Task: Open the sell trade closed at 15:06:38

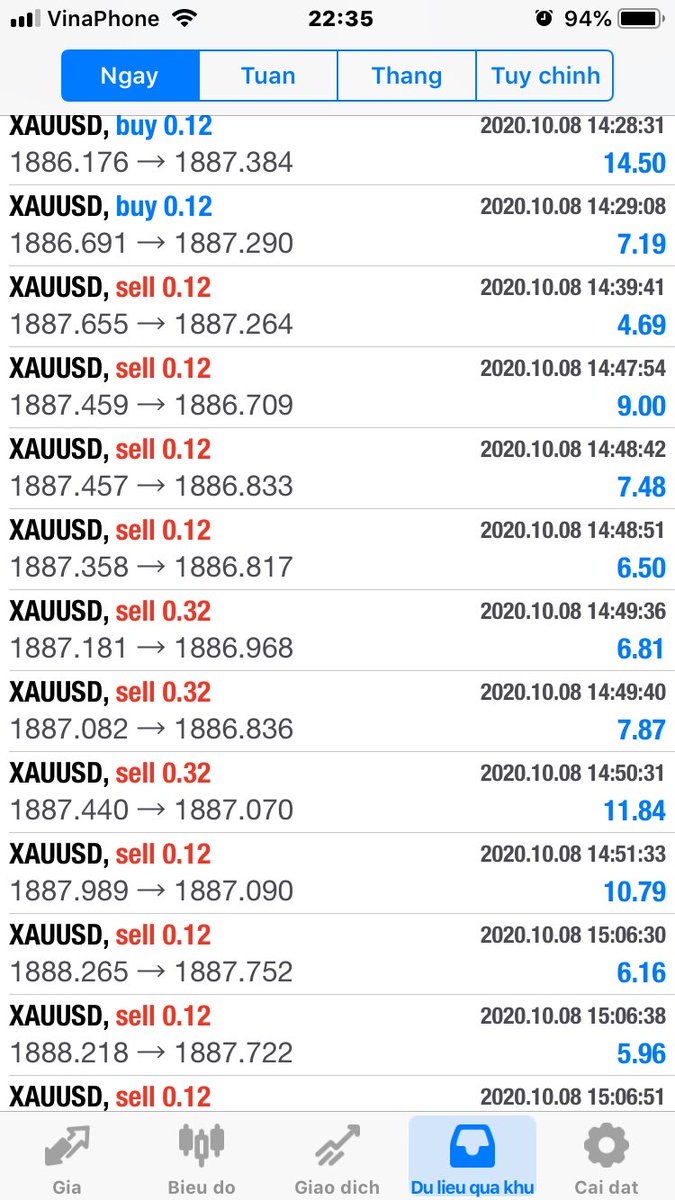Action: tap(337, 1036)
